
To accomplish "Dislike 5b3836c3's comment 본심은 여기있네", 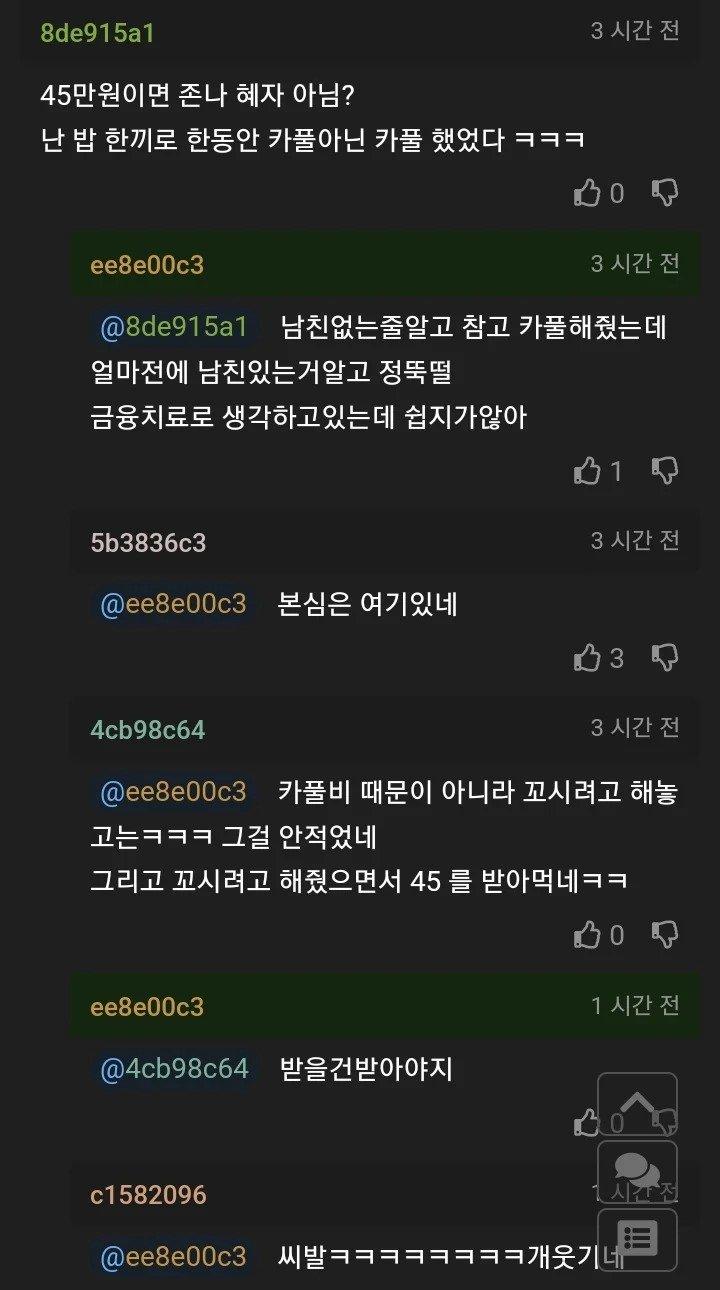I will (665, 658).
